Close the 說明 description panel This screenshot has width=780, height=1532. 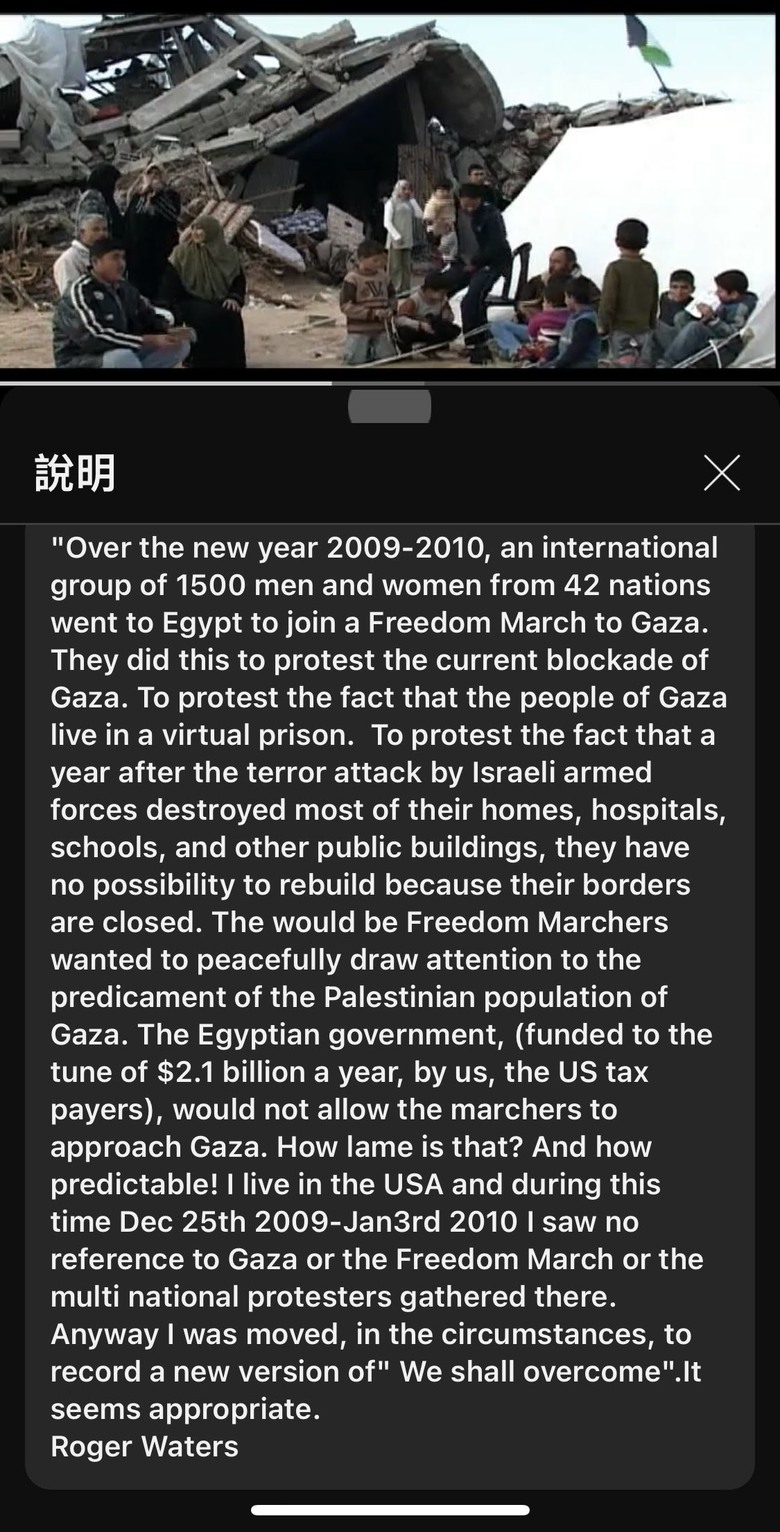(721, 473)
